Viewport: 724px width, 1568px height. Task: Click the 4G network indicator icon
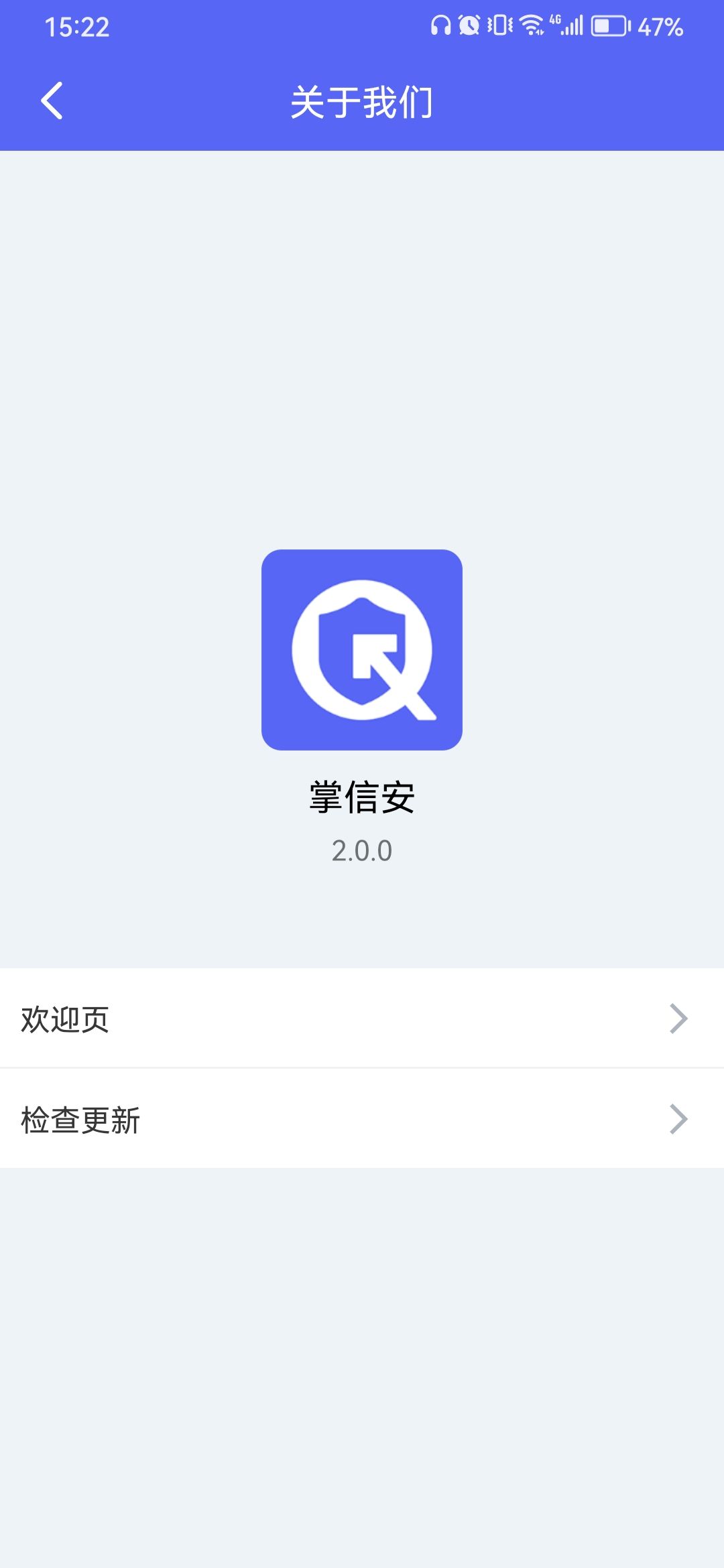pyautogui.click(x=554, y=20)
